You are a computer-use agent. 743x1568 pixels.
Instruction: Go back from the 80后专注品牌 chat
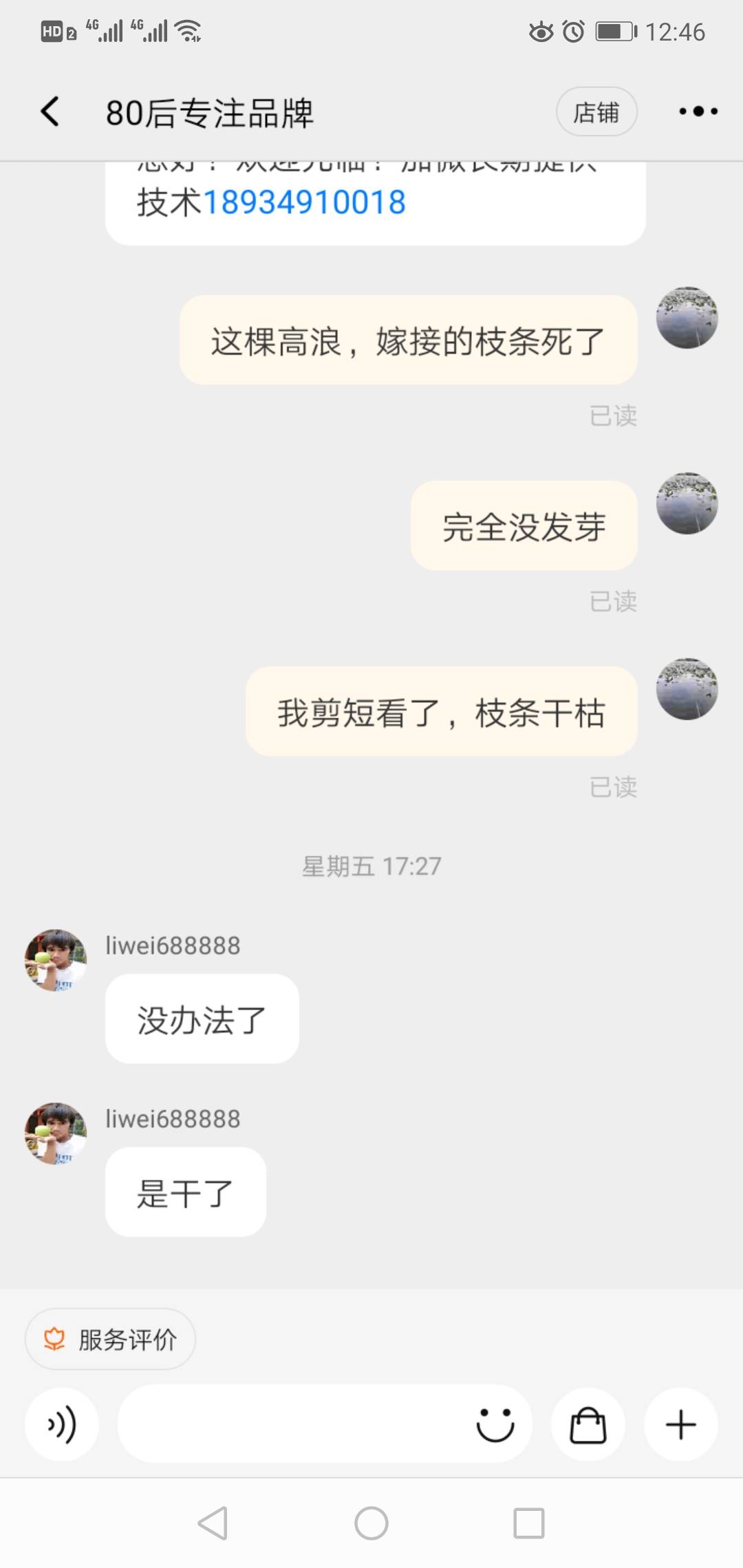pyautogui.click(x=50, y=111)
